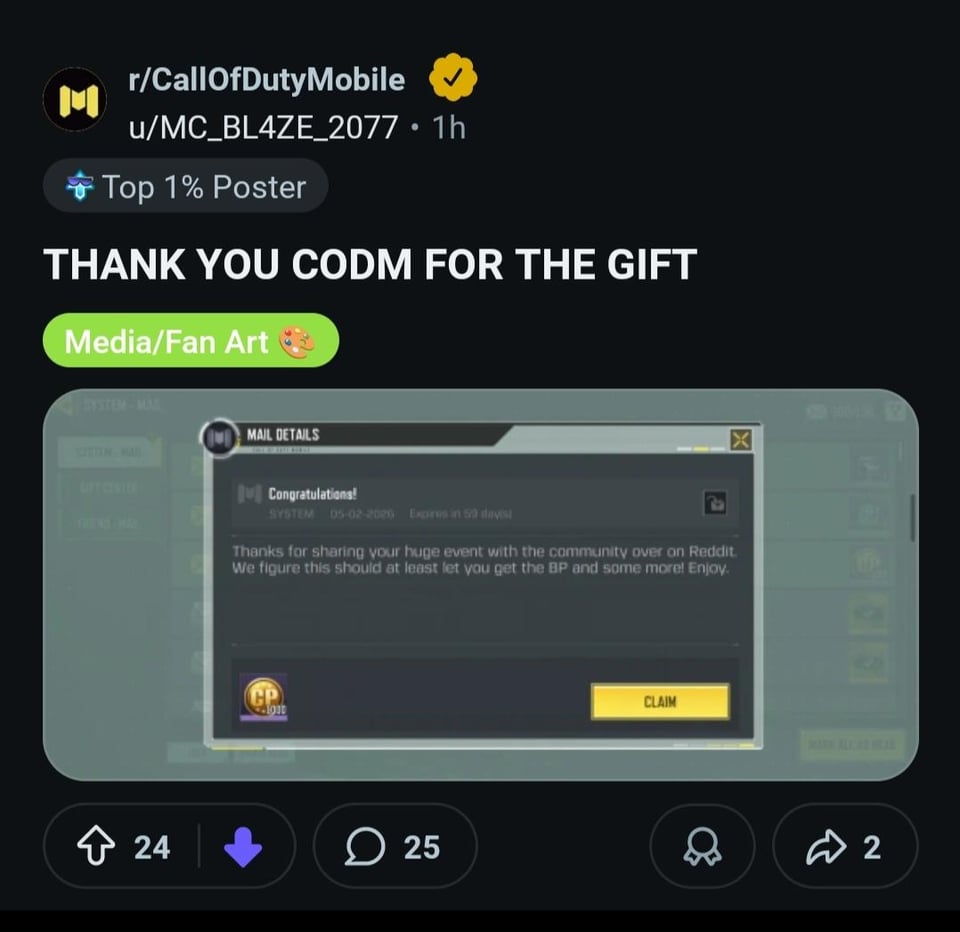Open the post title THANK YOU CODM
This screenshot has height=932, width=960.
point(370,265)
